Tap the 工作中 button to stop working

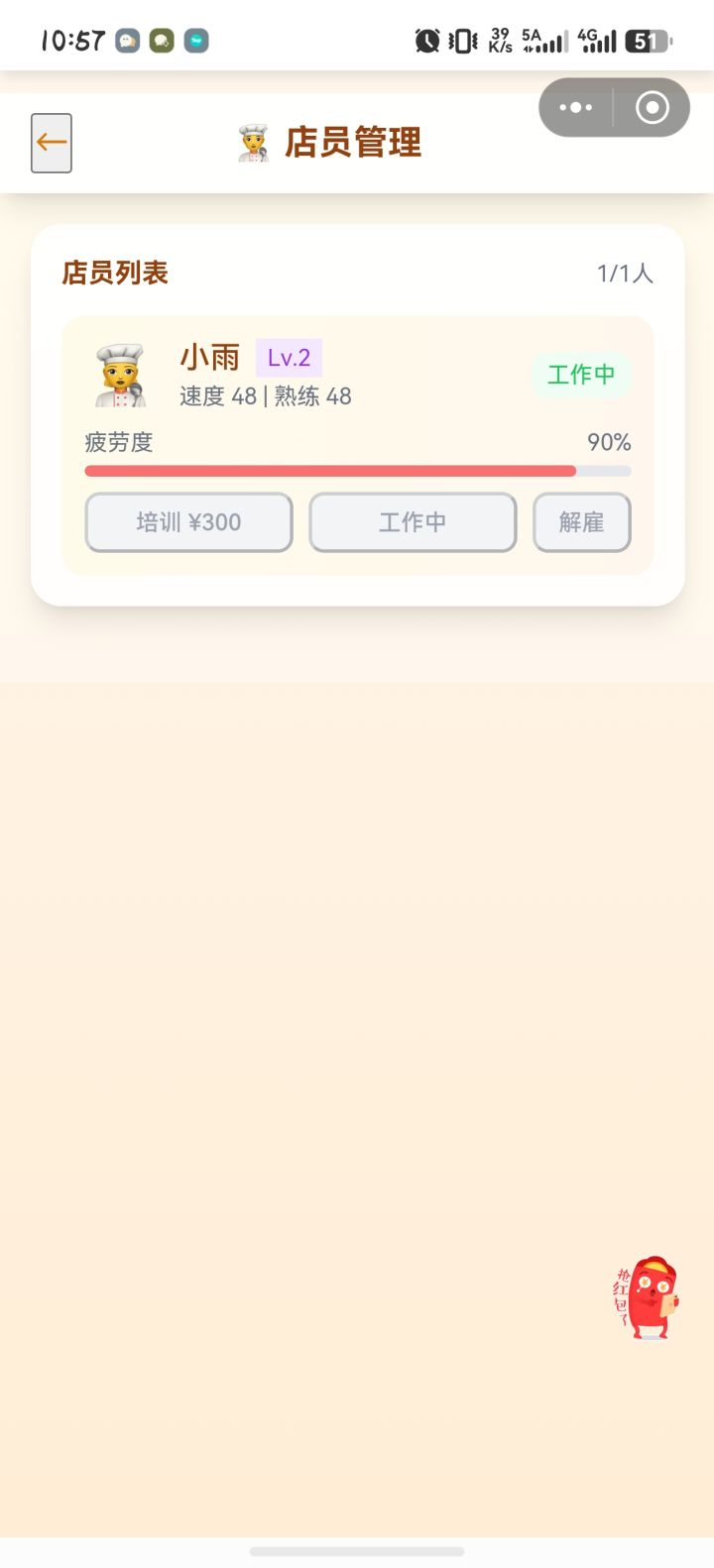[413, 522]
